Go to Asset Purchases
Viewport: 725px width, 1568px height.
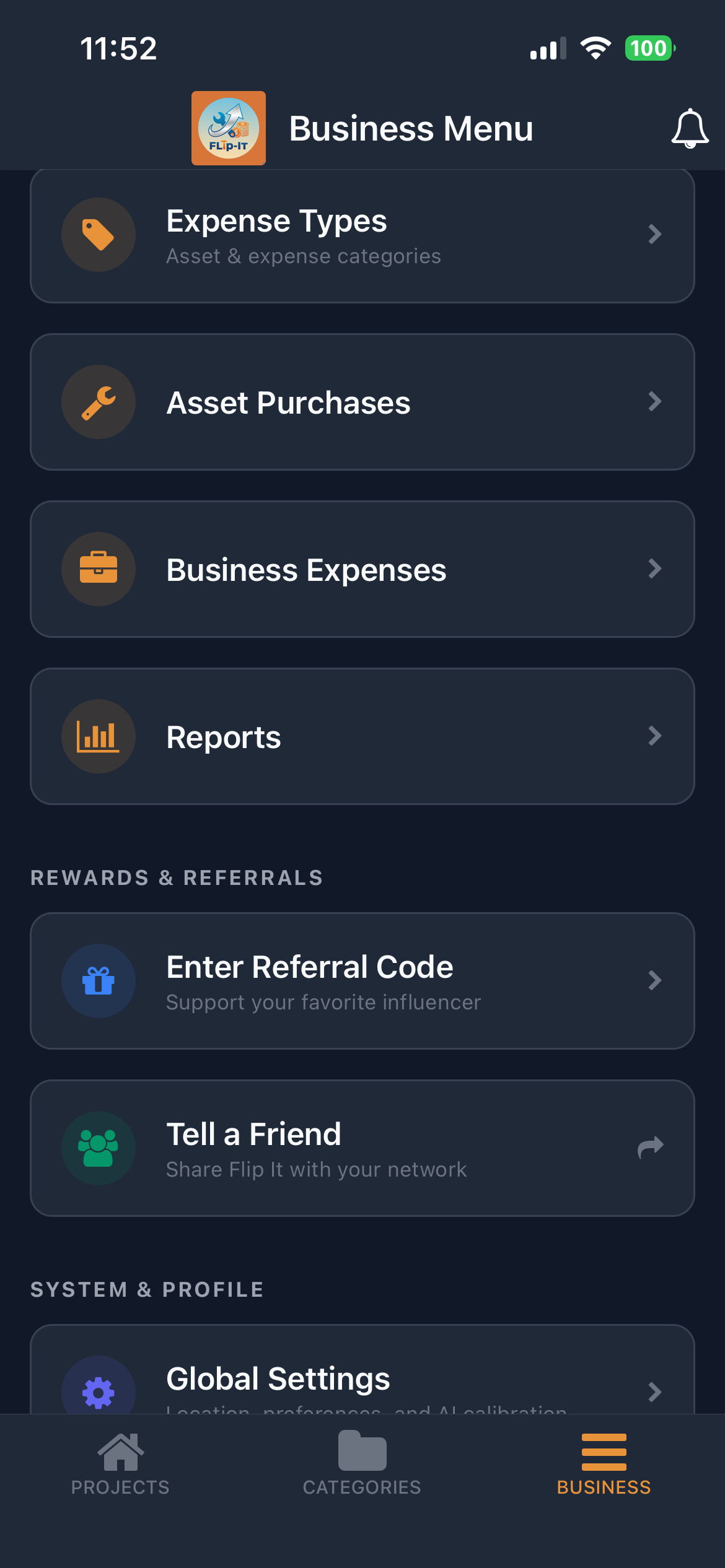(362, 402)
